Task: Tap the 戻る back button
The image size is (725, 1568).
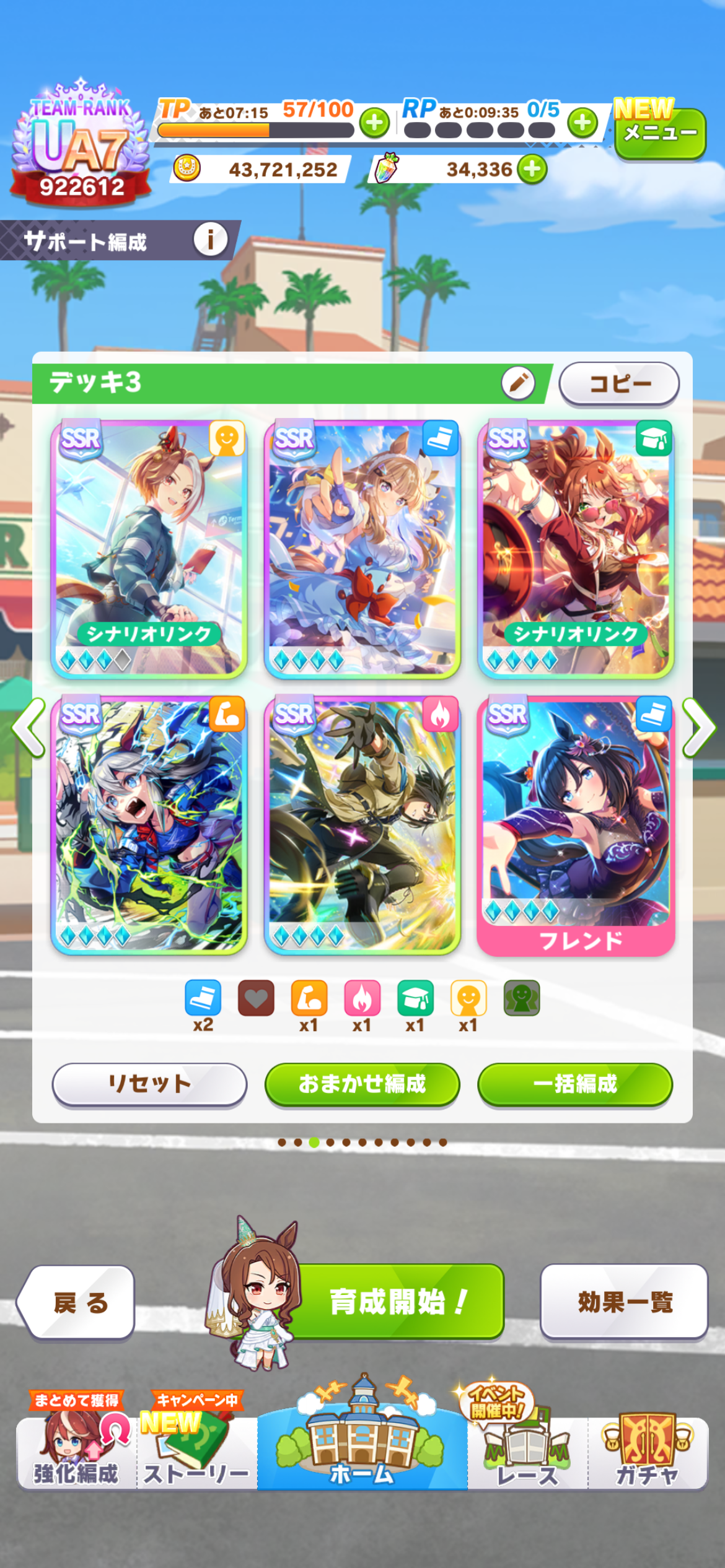Action: point(77,1302)
